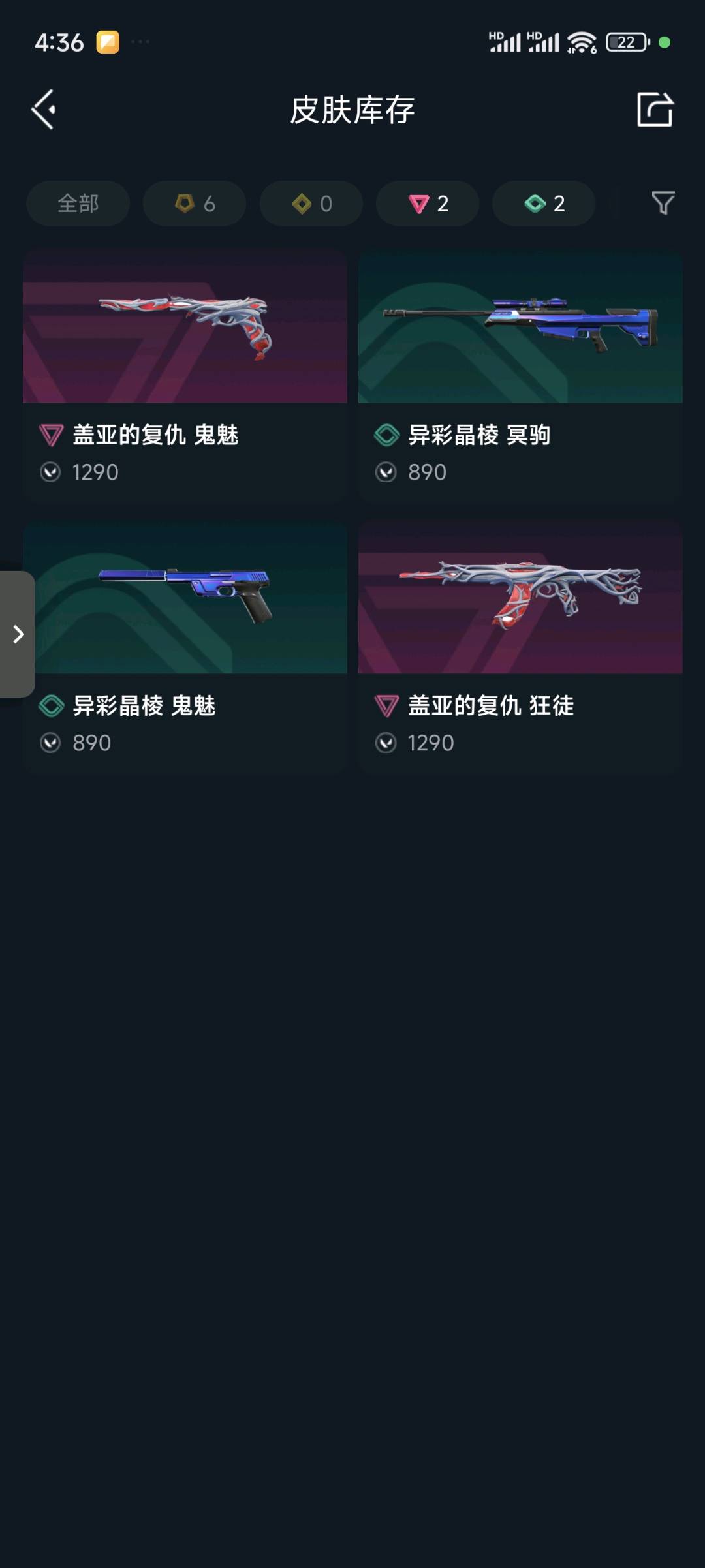The image size is (705, 1568).
Task: Select the 全部 filter chip
Action: (78, 204)
